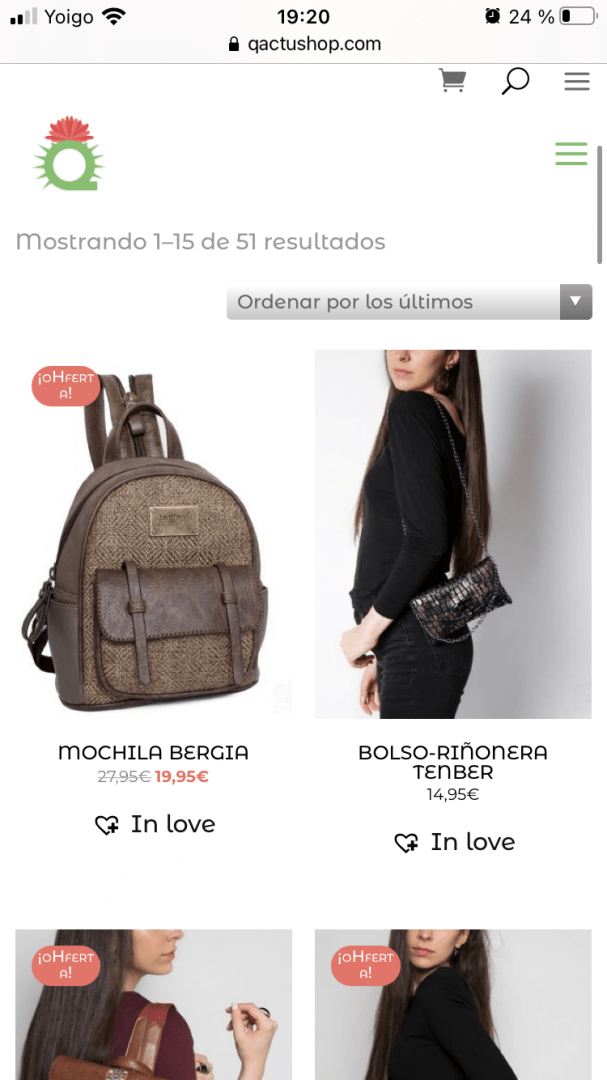
Task: Open the Bolso-Riñonera Tenber title link
Action: pos(453,762)
